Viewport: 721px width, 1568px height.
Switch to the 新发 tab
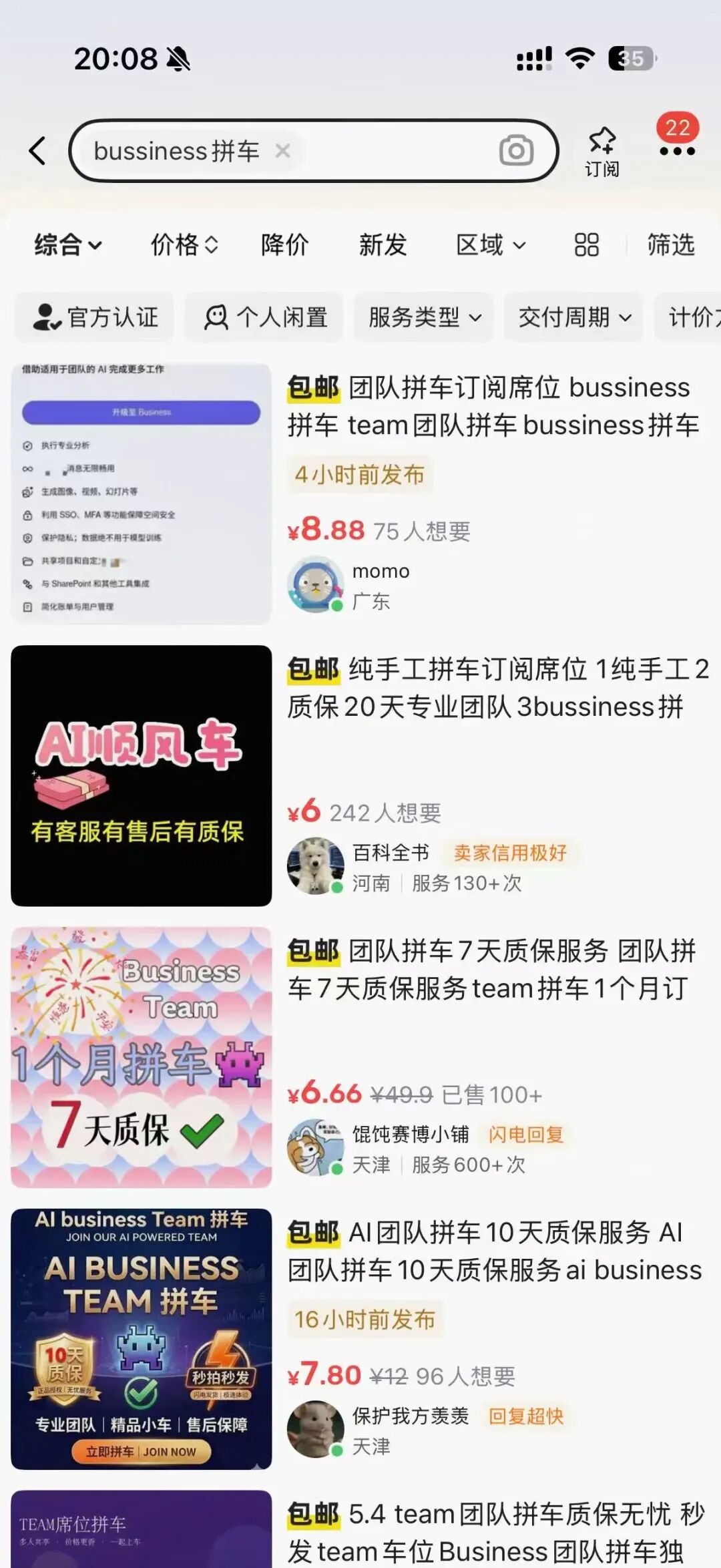tap(383, 245)
